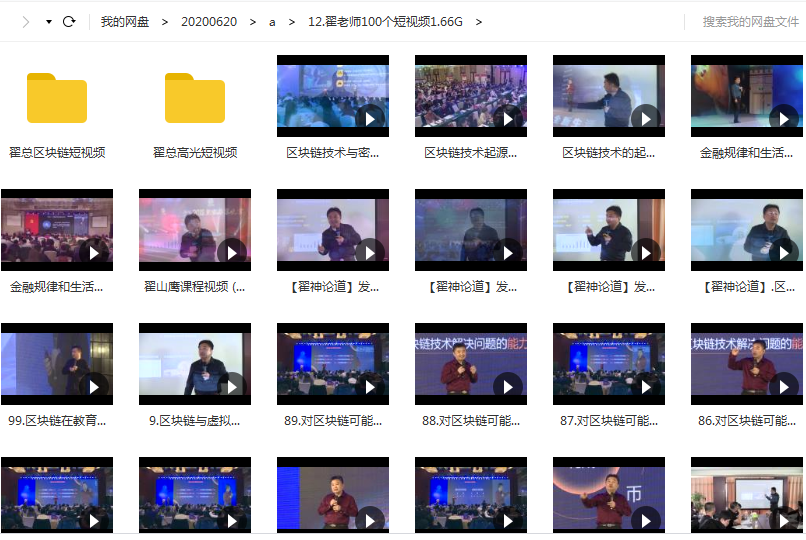Jump to folder 'a' in breadcrumb
This screenshot has height=540, width=806.
272,21
